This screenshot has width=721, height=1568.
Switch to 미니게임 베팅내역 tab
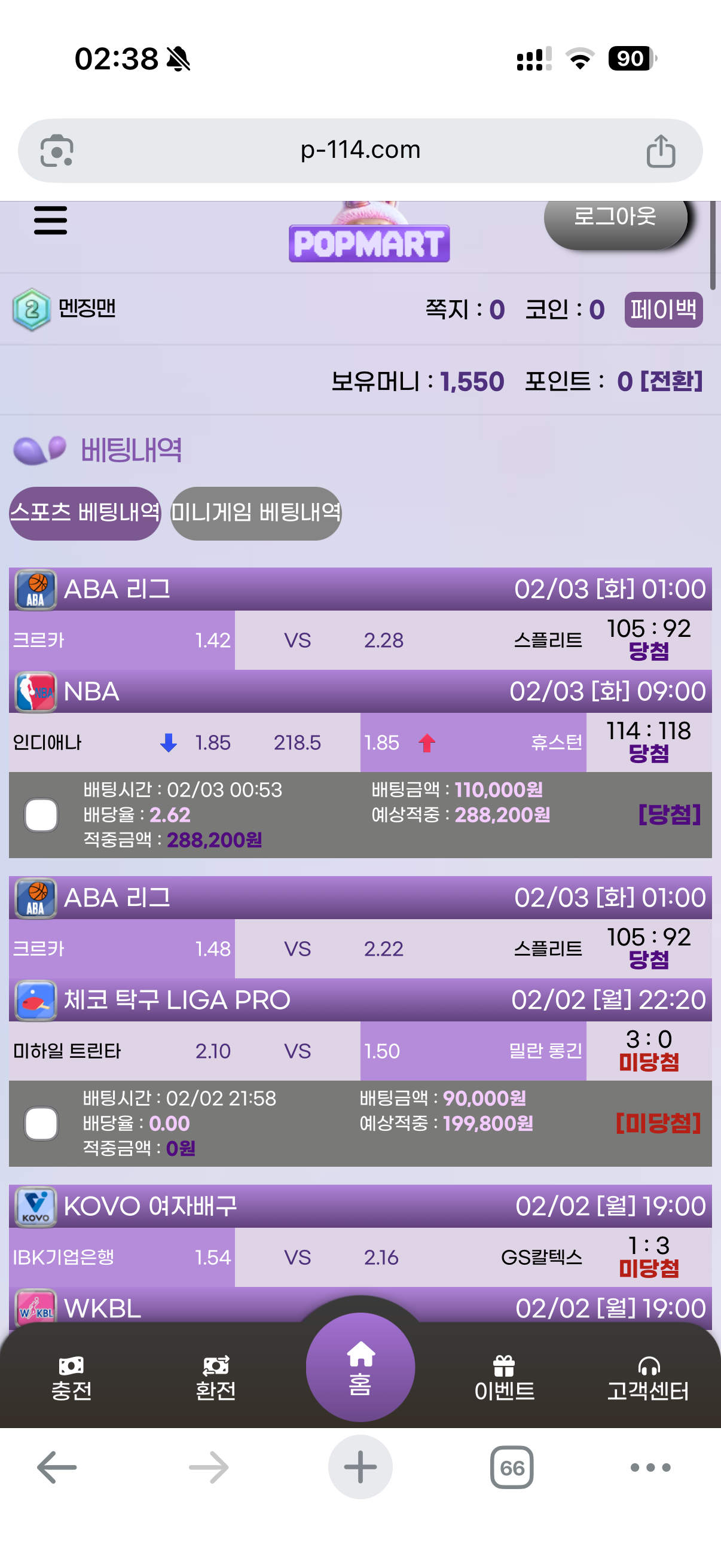tap(255, 513)
